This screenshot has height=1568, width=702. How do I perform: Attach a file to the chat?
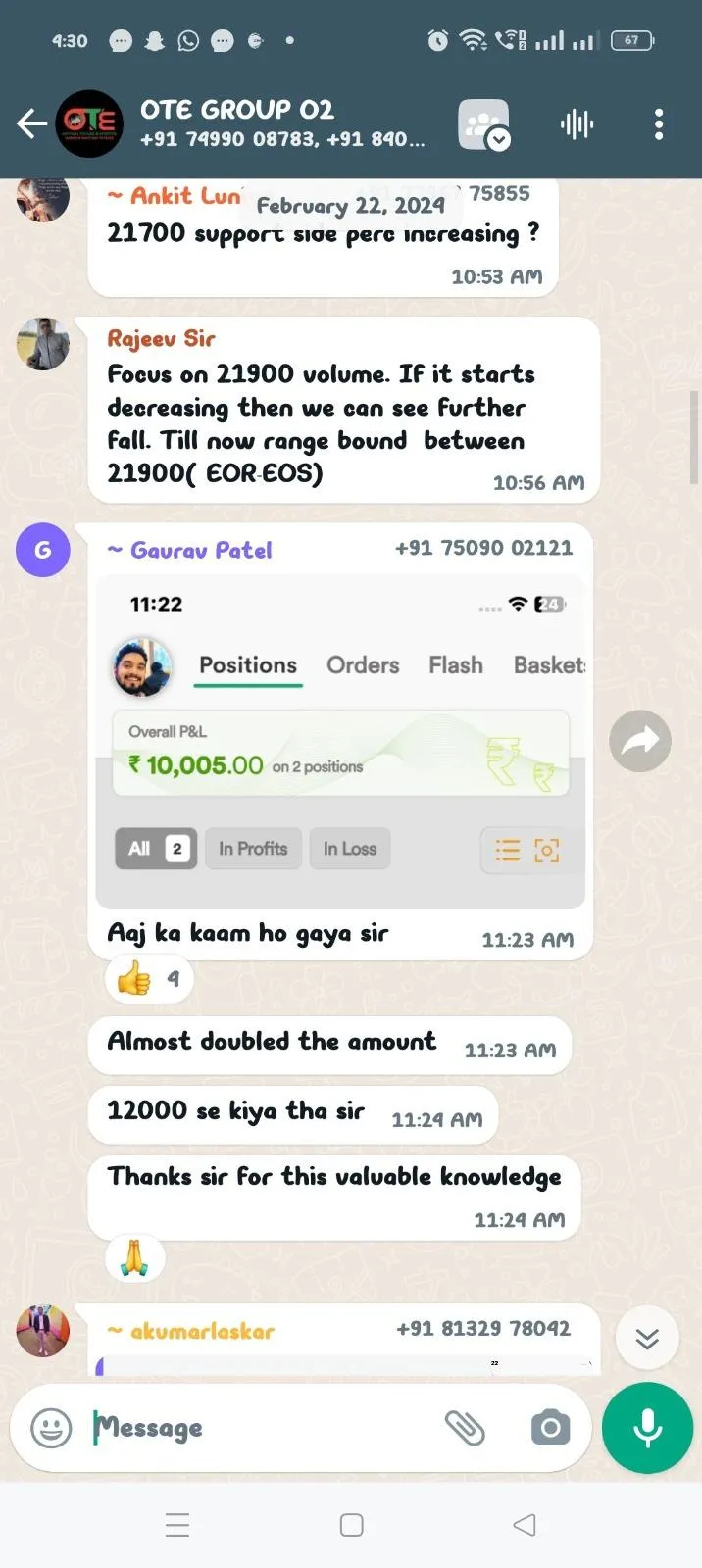[465, 1428]
